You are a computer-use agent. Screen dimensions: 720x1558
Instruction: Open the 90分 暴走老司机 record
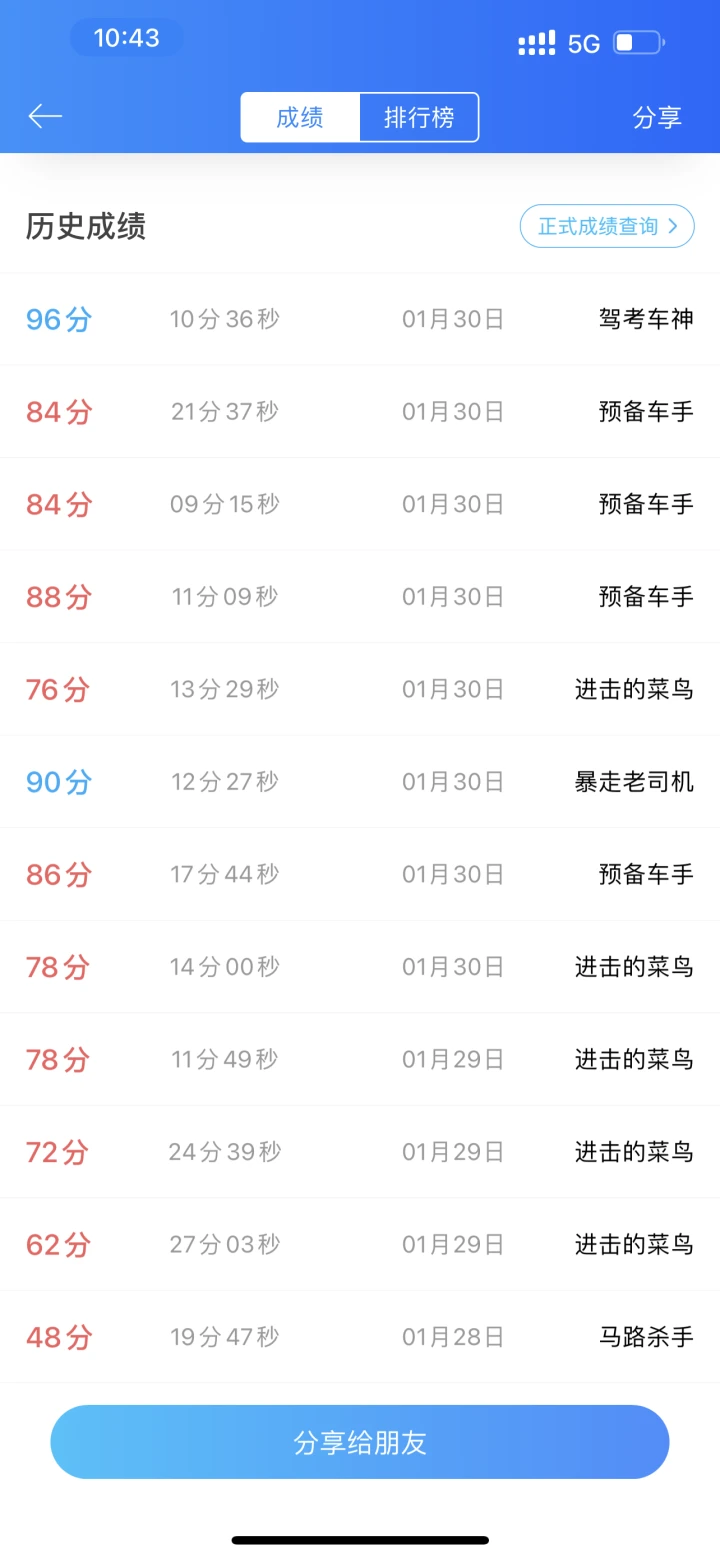(360, 782)
